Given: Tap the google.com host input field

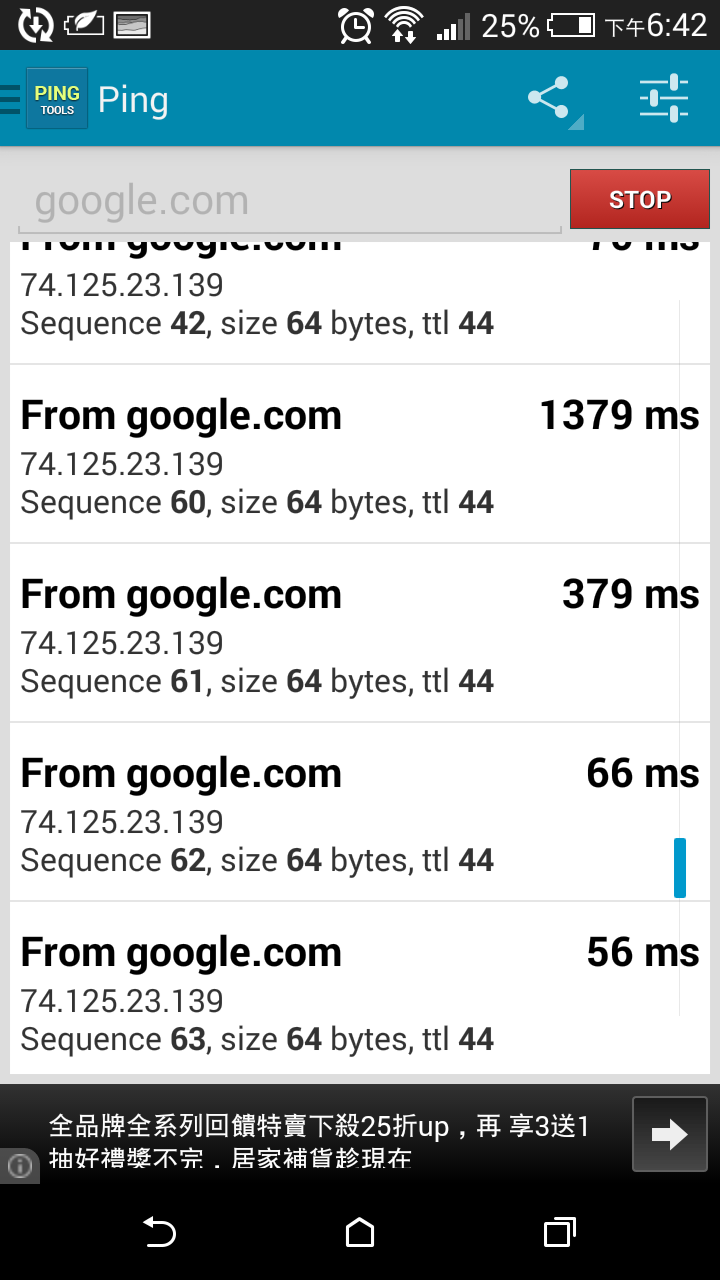Looking at the screenshot, I should (x=290, y=202).
